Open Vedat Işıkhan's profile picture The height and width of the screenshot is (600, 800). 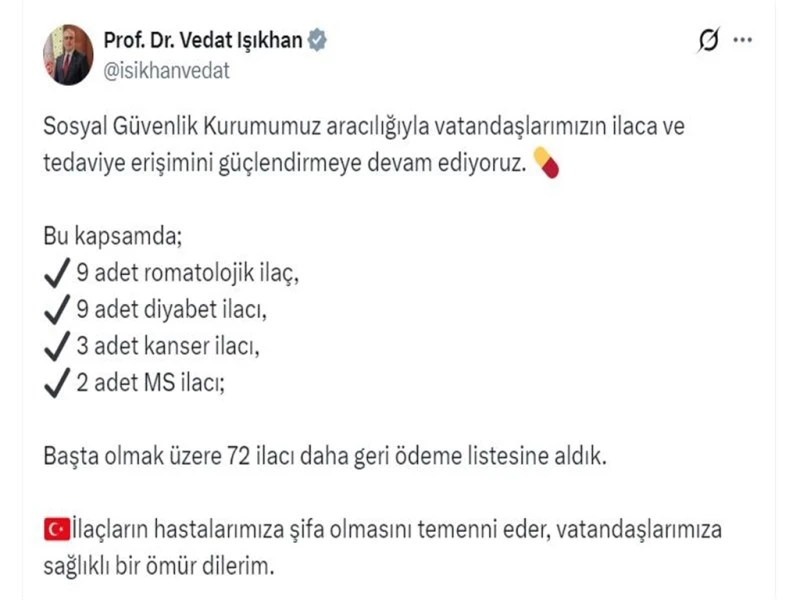tap(68, 55)
